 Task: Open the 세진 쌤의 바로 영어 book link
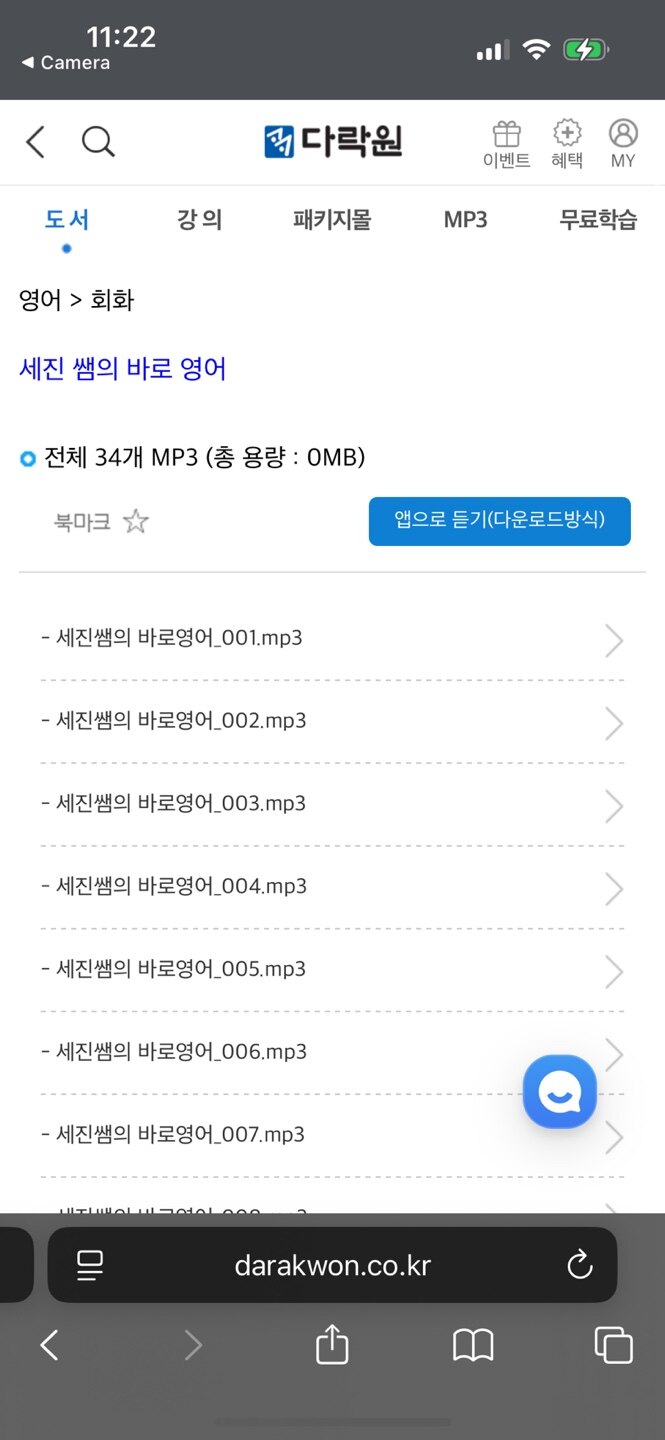click(x=122, y=368)
